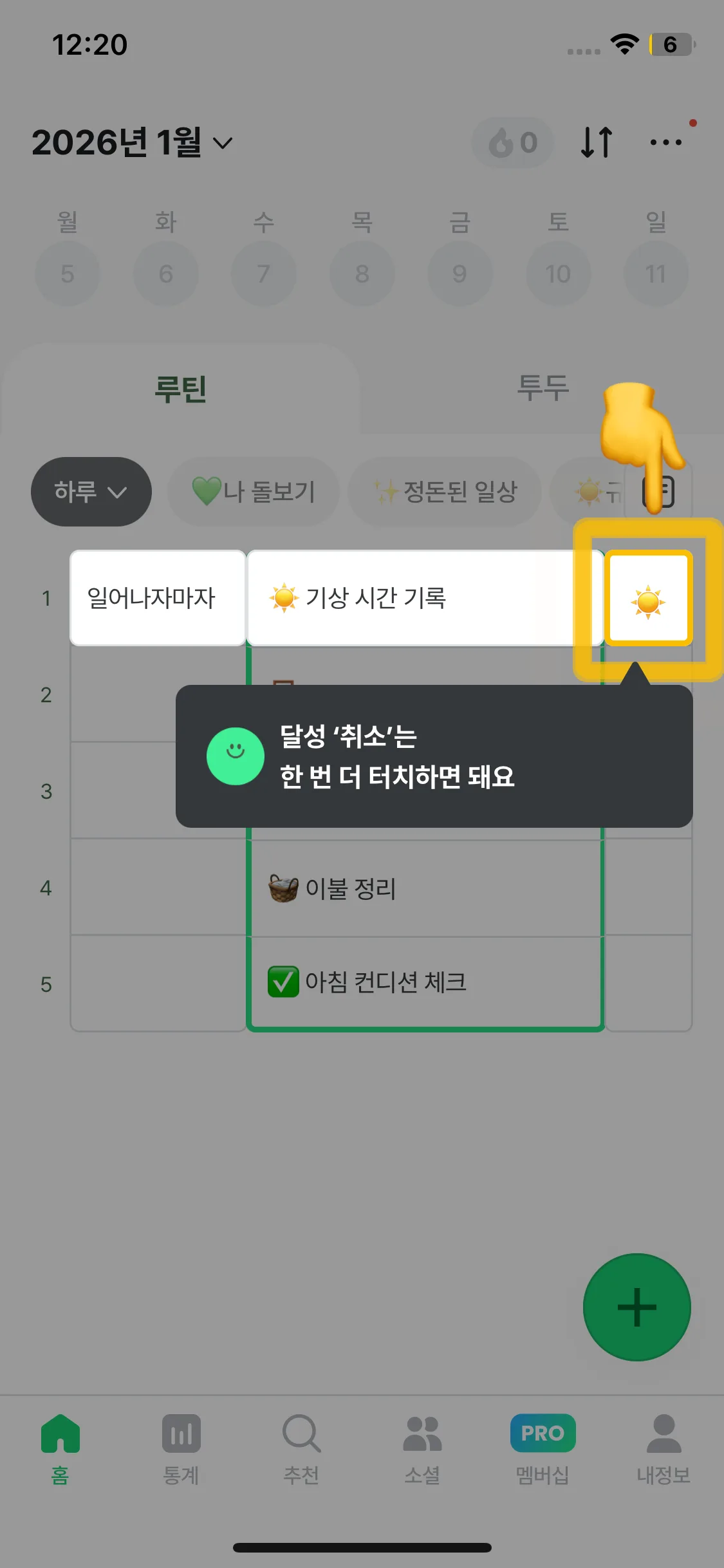Image resolution: width=724 pixels, height=1568 pixels.
Task: Expand the 하루 filter dropdown
Action: pos(91,492)
